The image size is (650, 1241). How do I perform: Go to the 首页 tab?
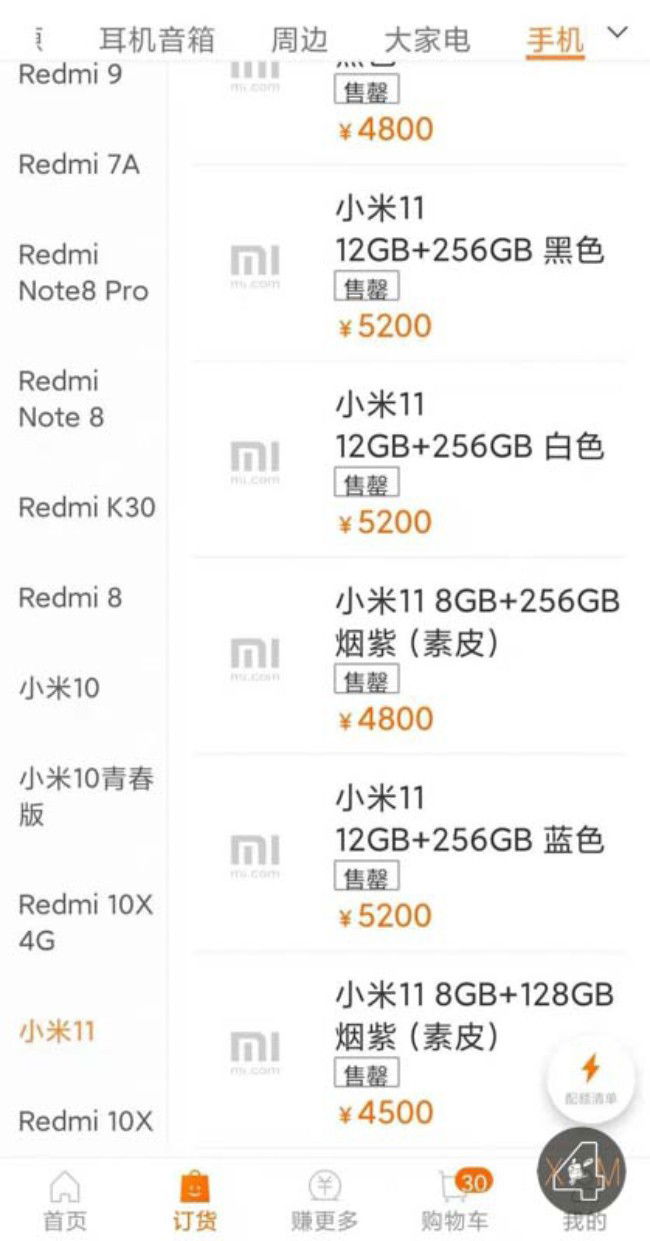(65, 1200)
